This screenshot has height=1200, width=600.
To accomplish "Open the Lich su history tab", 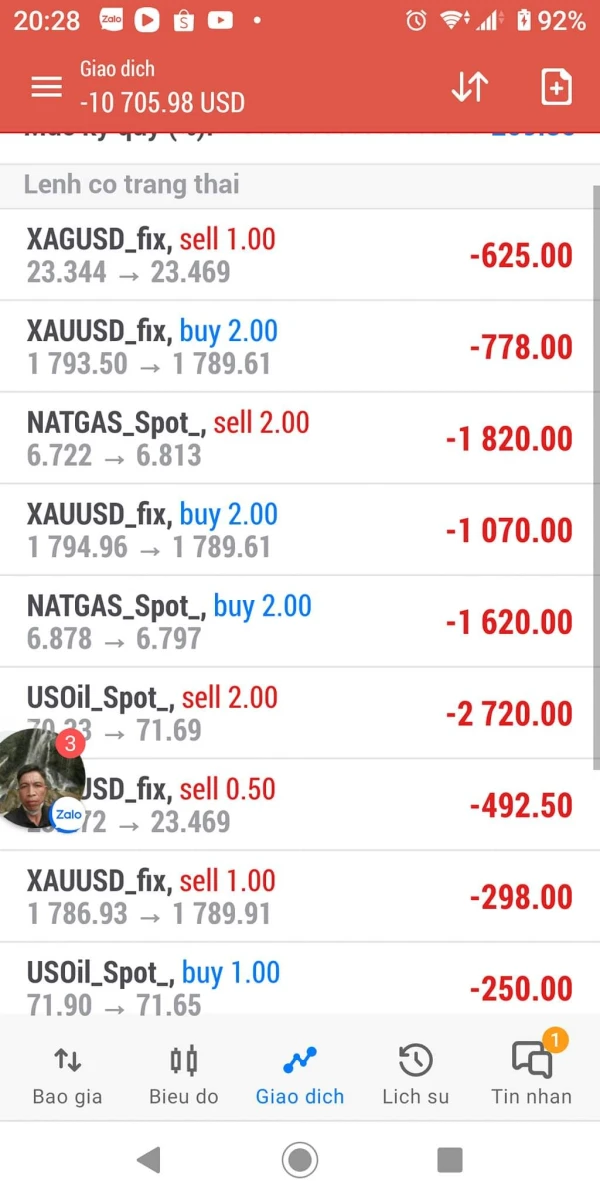I will pos(415,1074).
